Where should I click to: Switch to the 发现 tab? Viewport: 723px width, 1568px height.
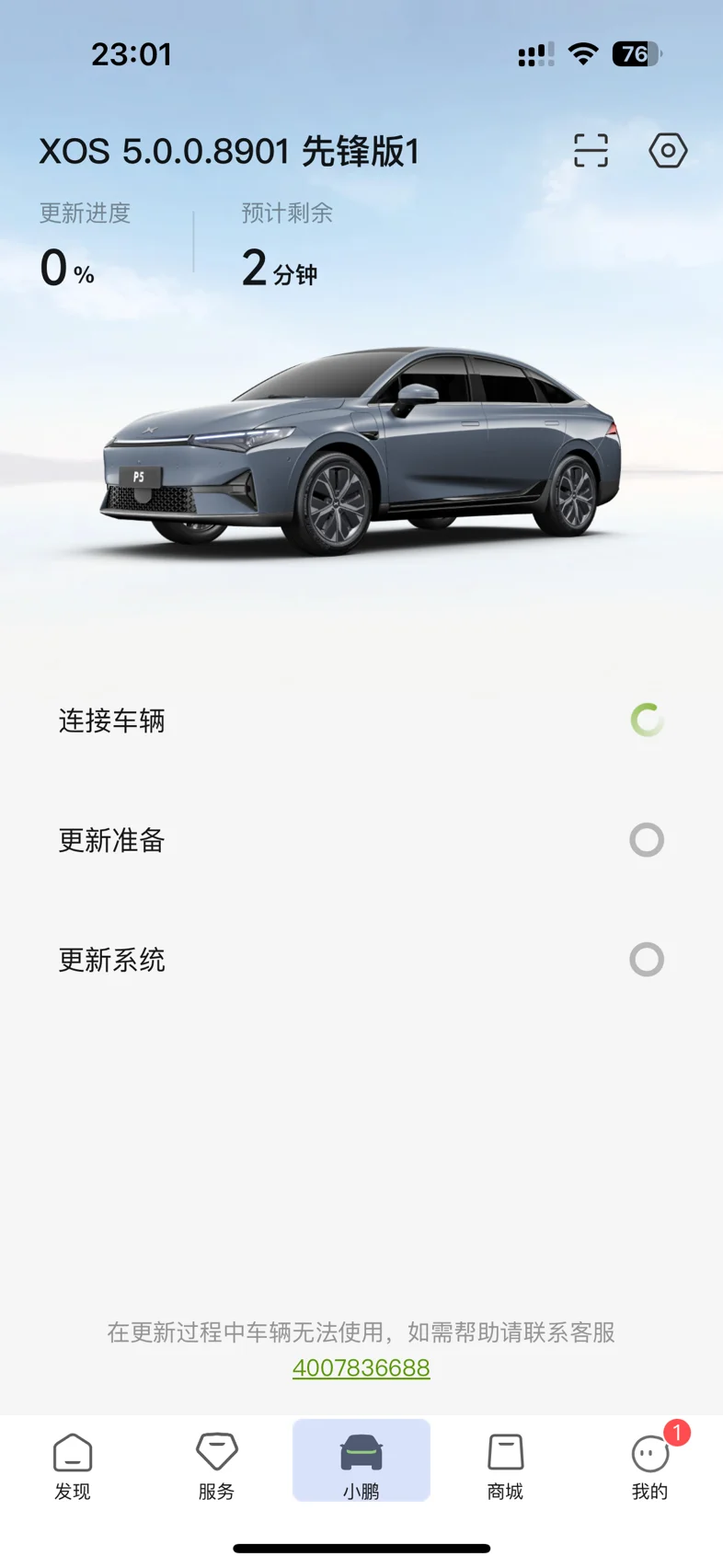pos(73,1467)
